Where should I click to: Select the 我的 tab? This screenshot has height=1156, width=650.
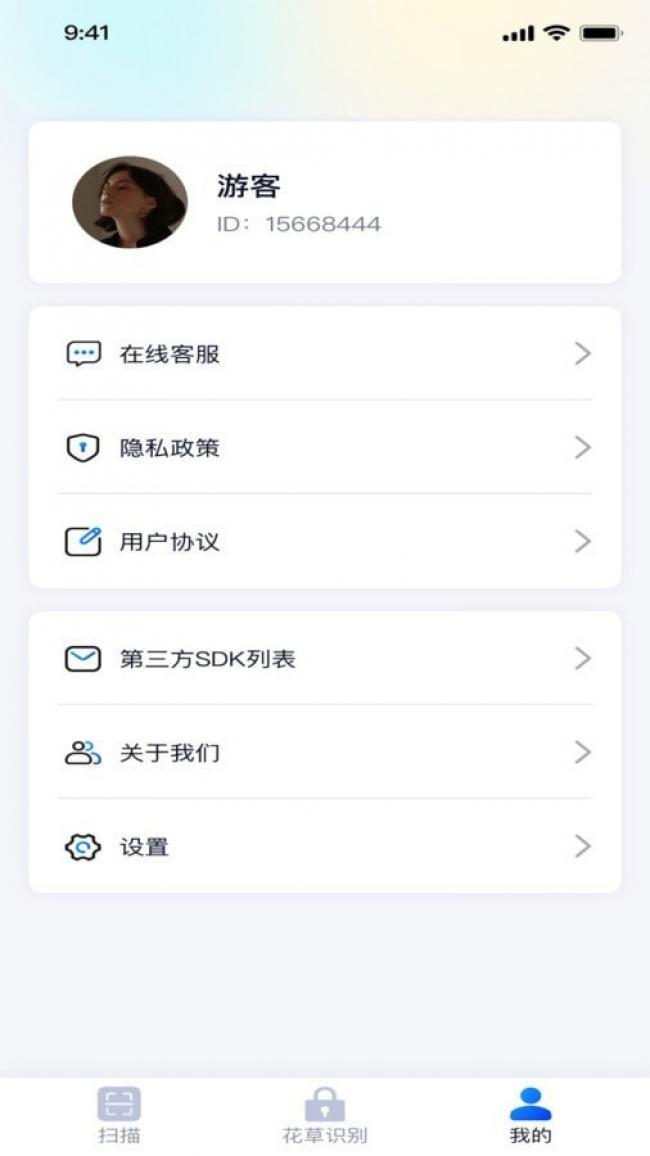[x=530, y=1114]
